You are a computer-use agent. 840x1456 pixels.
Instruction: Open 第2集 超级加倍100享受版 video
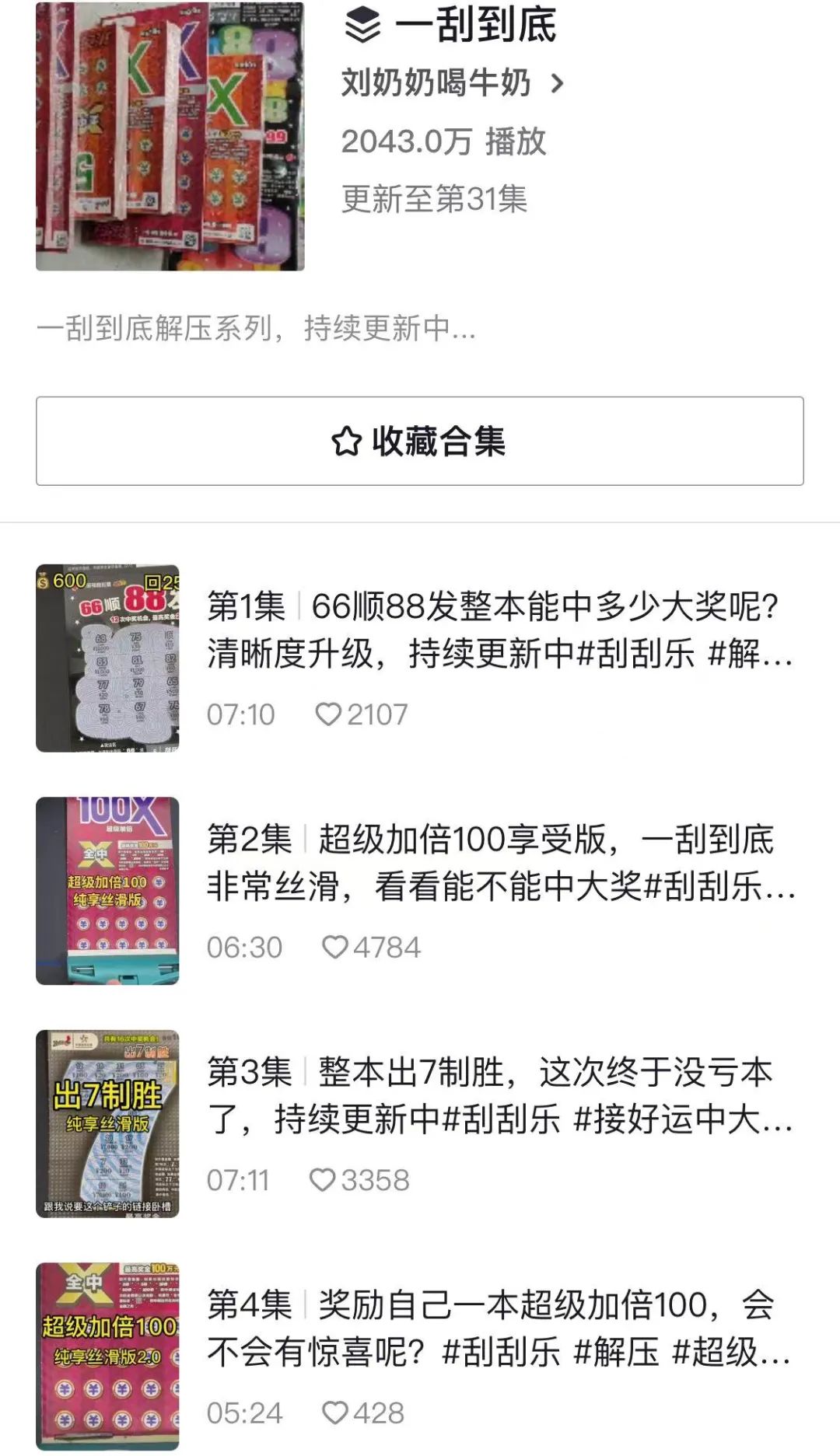tap(498, 863)
